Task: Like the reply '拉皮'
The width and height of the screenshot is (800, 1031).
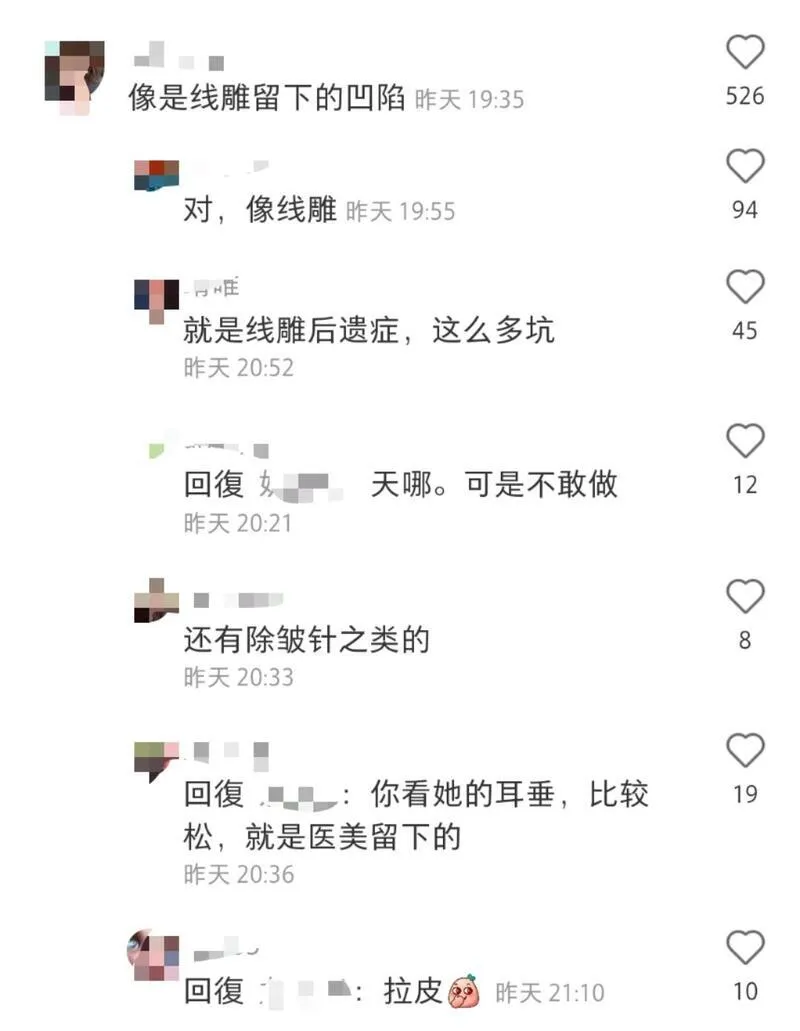Action: pyautogui.click(x=745, y=947)
